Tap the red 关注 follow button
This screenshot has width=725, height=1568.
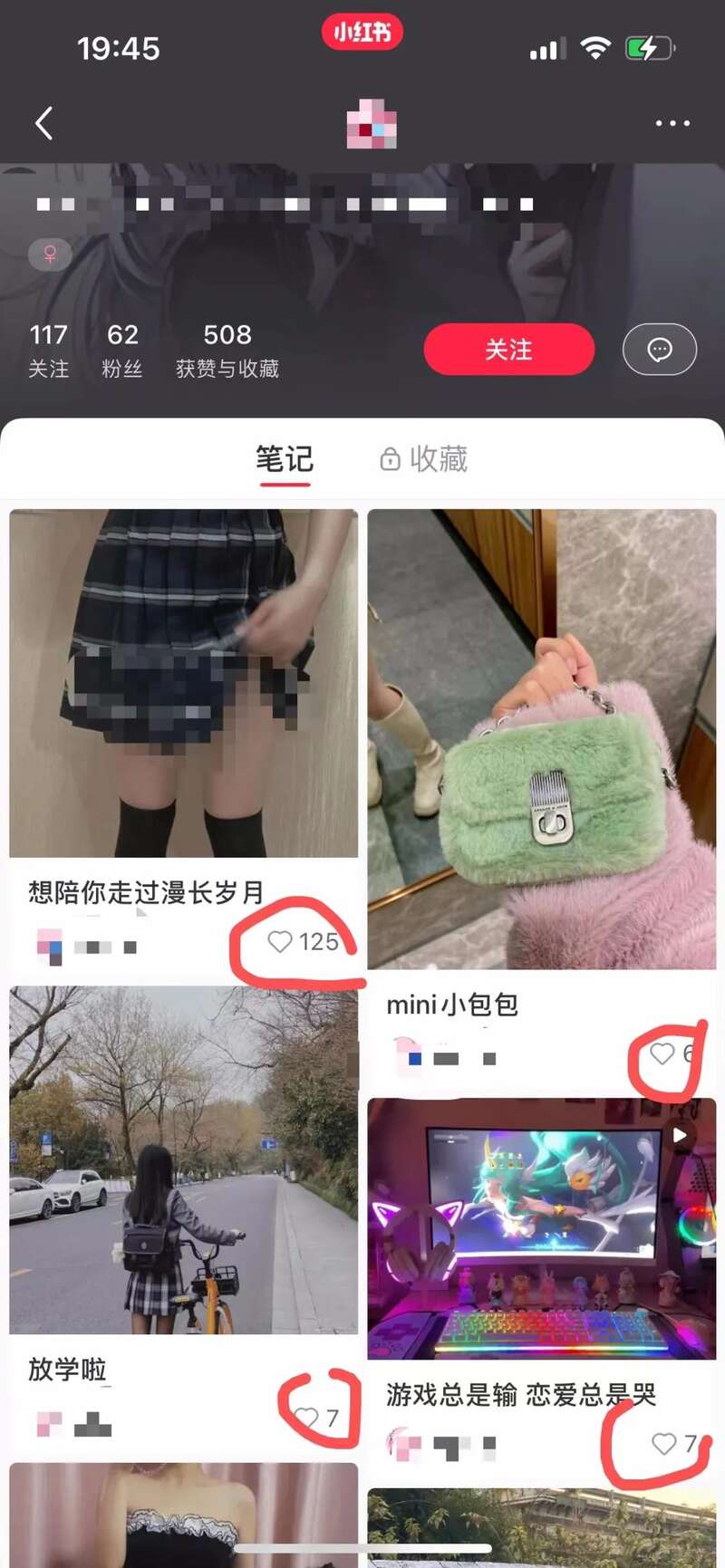pyautogui.click(x=508, y=350)
